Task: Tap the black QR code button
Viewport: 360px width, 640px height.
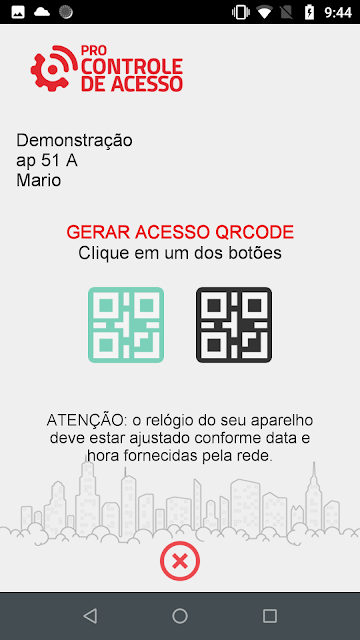Action: pos(234,325)
